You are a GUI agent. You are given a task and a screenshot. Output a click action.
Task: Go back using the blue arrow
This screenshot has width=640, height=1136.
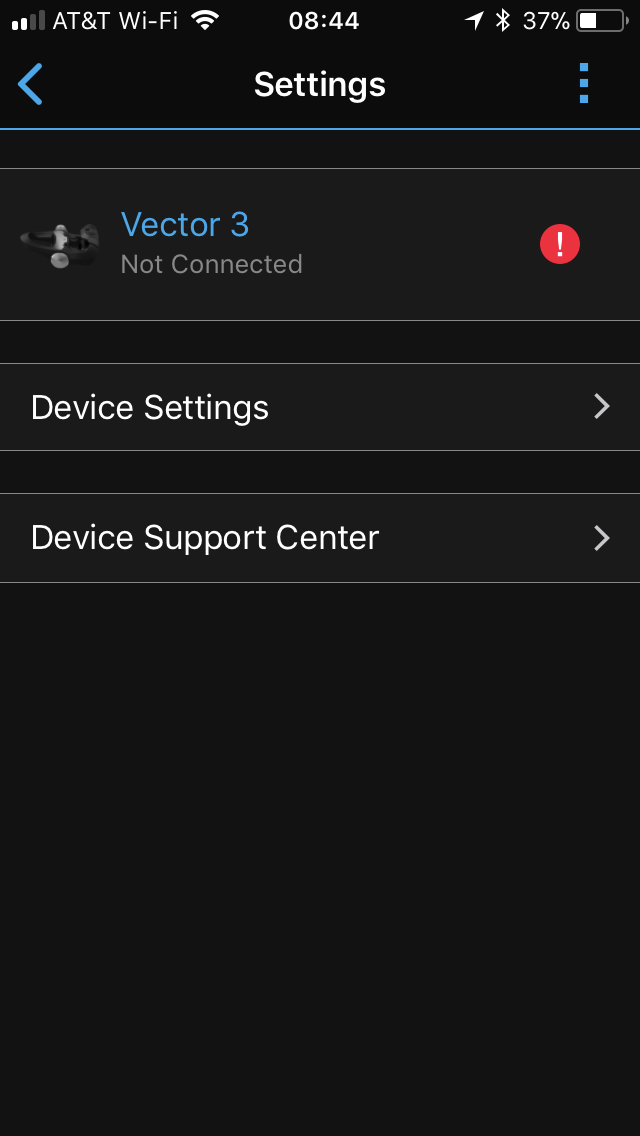point(30,84)
